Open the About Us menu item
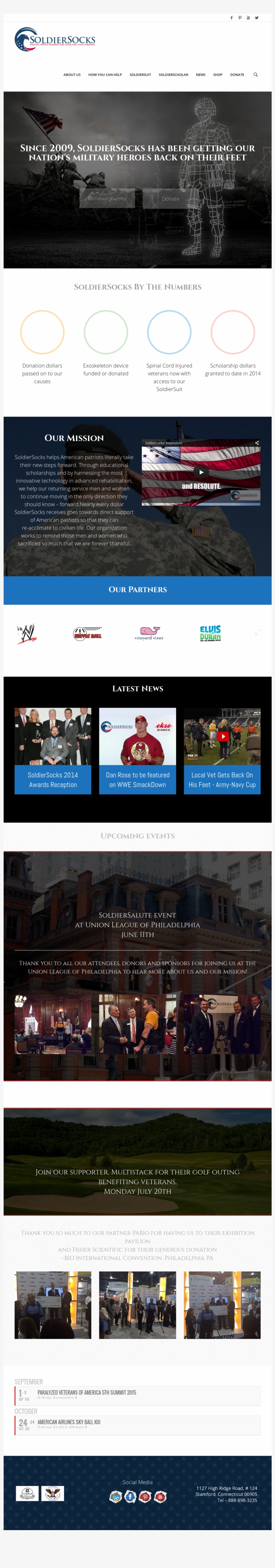This screenshot has height=1568, width=275. pyautogui.click(x=72, y=75)
